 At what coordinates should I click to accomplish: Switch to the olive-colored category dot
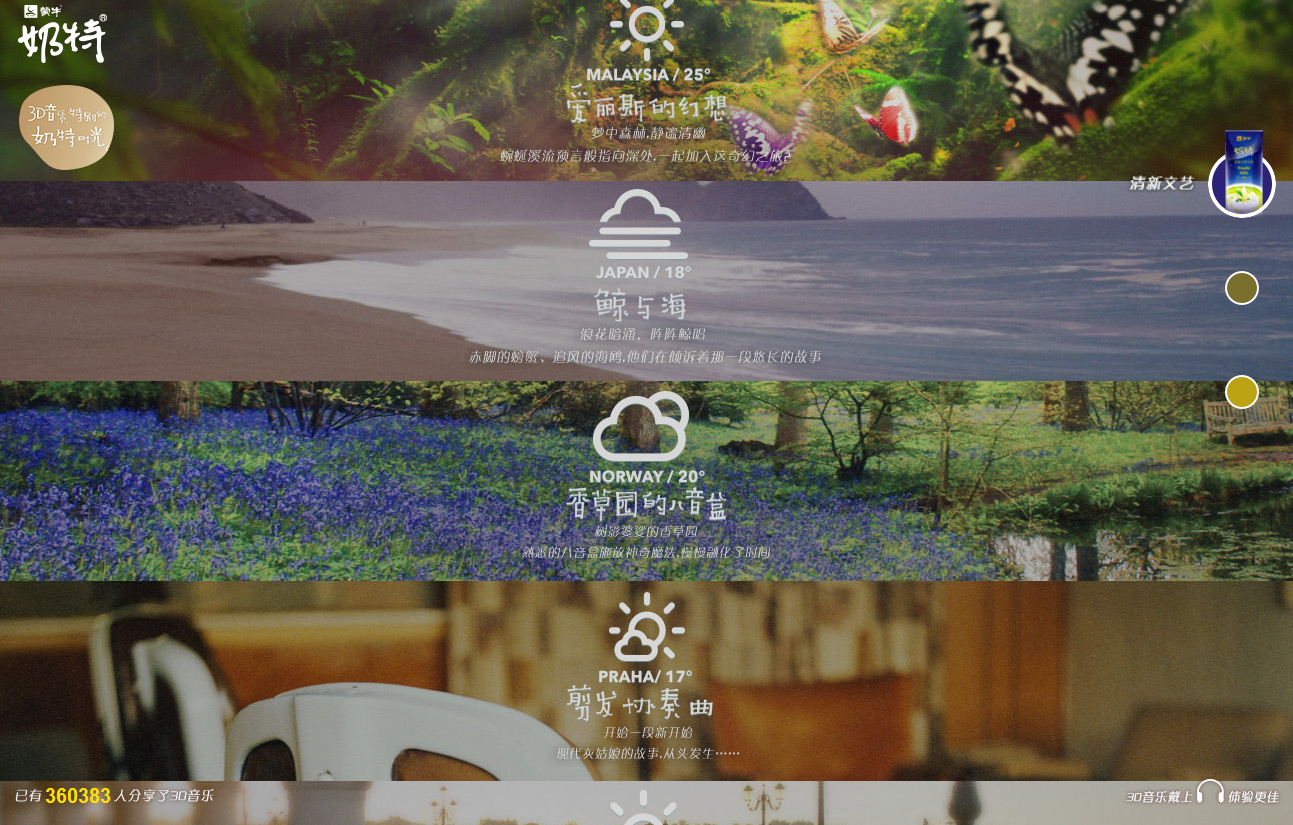click(x=1242, y=288)
